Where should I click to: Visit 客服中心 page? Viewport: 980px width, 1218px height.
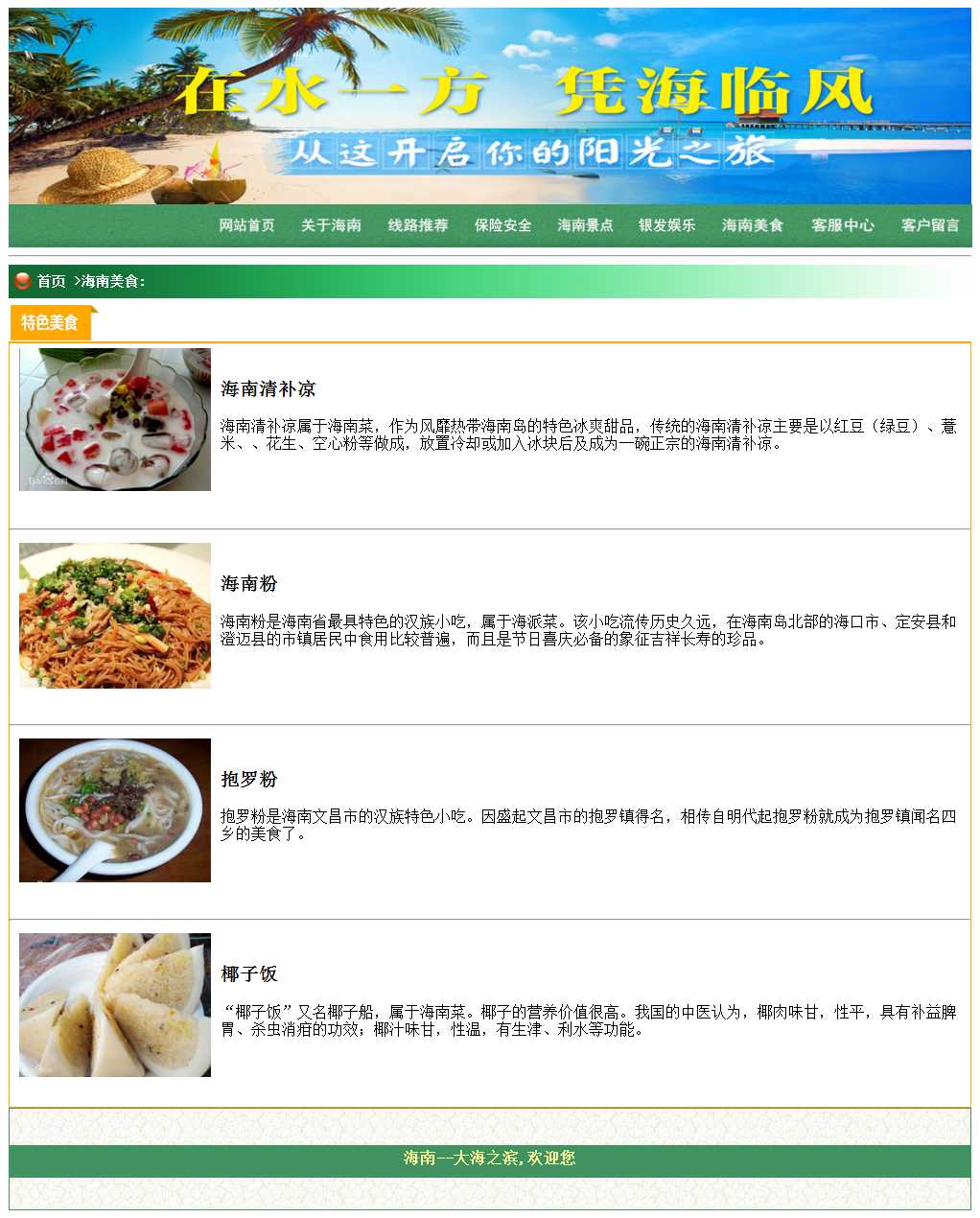[x=842, y=225]
